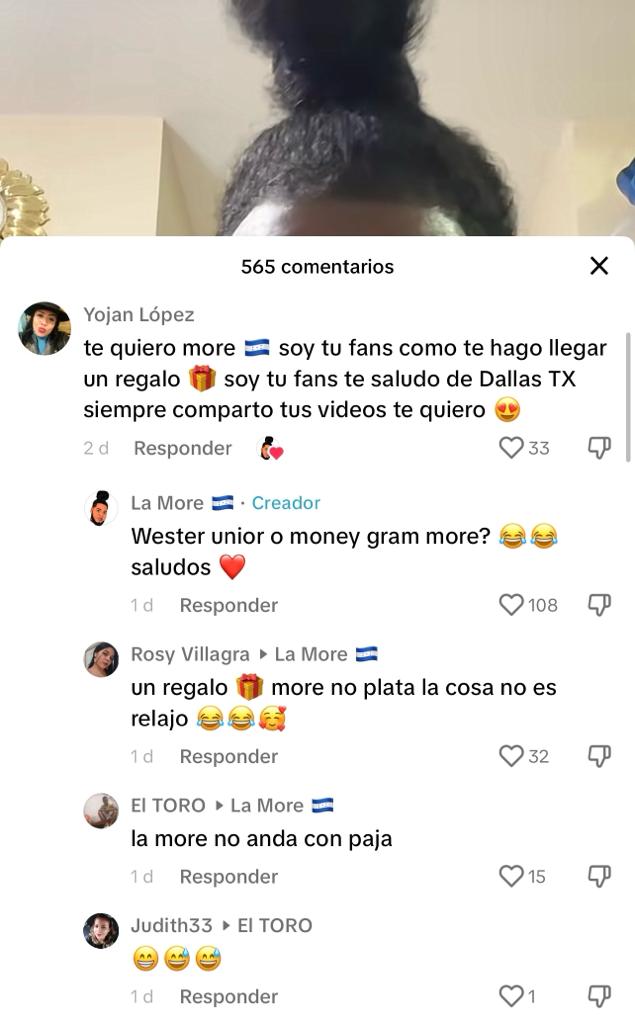The image size is (635, 1024).
Task: Like Yojan López's comment
Action: coord(511,448)
